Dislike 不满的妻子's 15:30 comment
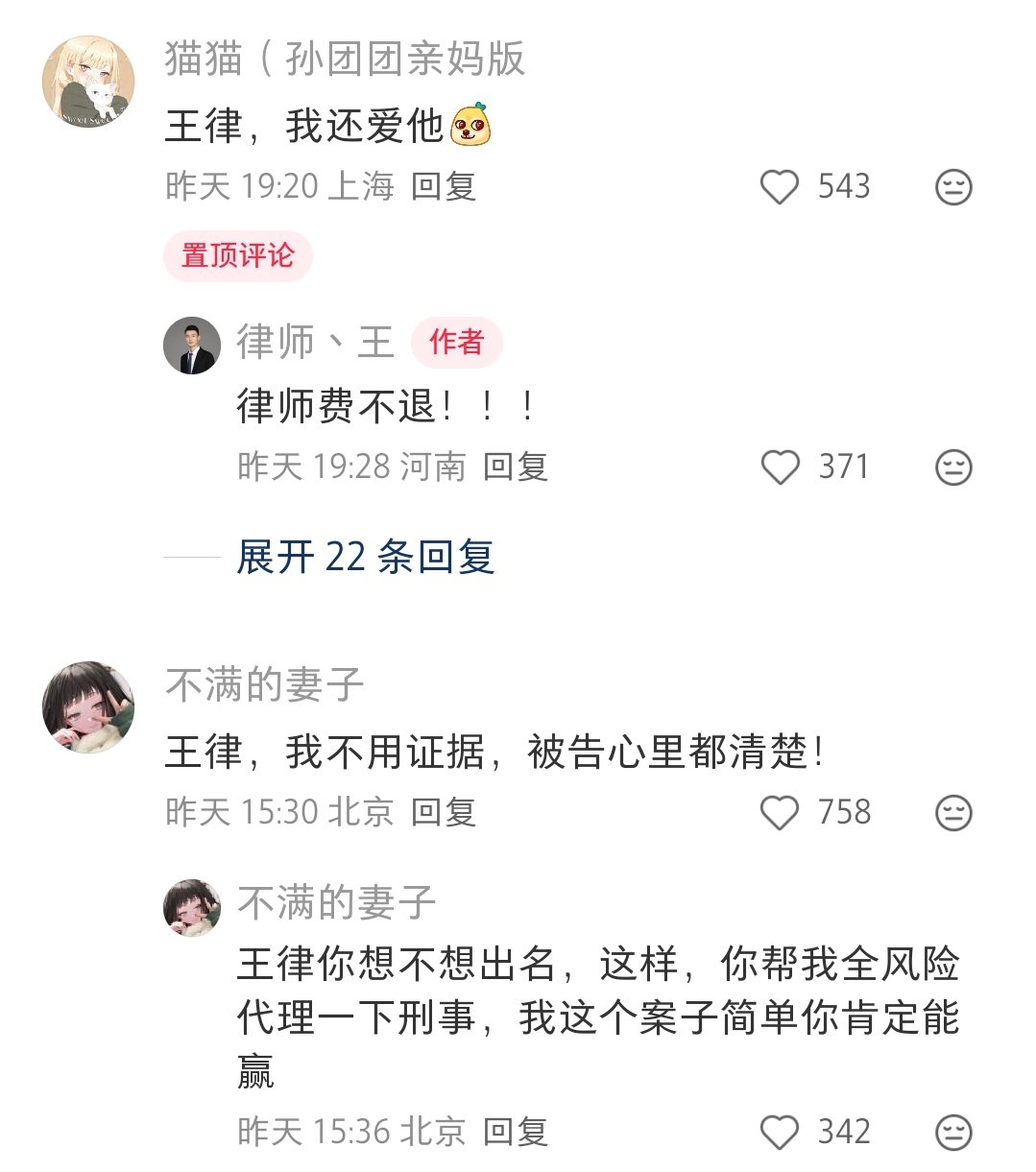1036x1172 pixels. pyautogui.click(x=952, y=813)
